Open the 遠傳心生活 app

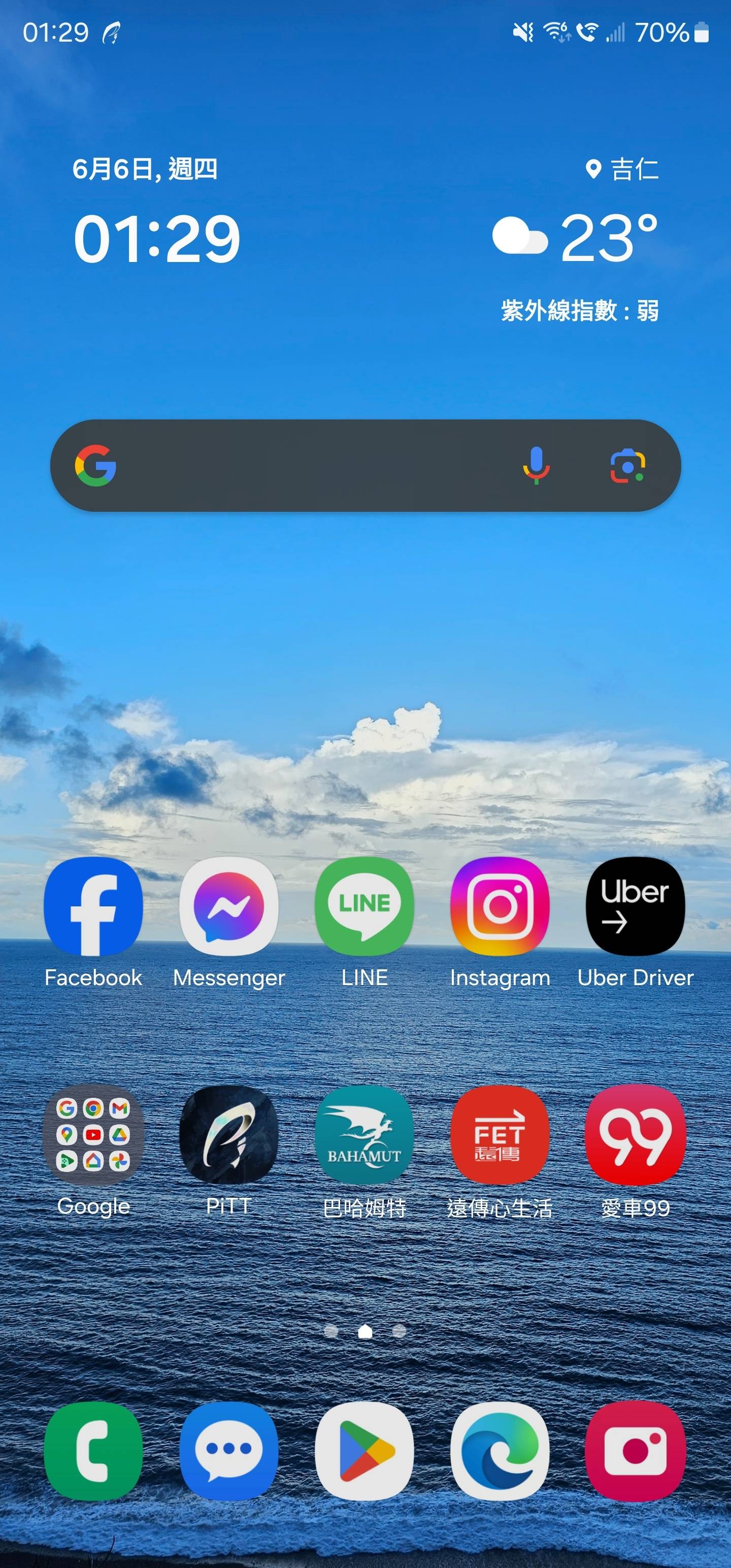500,1135
